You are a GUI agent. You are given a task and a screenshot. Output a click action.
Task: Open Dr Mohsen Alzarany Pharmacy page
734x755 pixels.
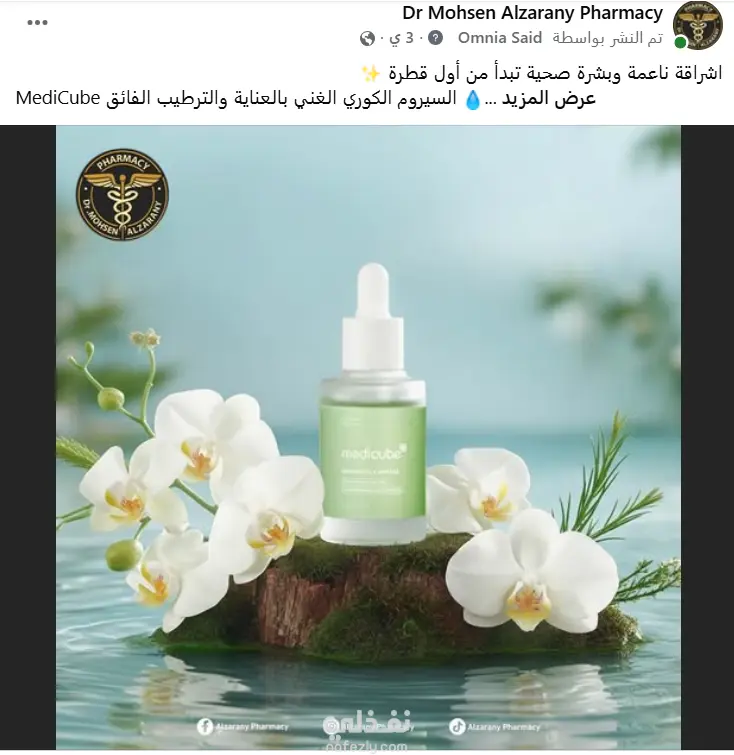pyautogui.click(x=532, y=13)
